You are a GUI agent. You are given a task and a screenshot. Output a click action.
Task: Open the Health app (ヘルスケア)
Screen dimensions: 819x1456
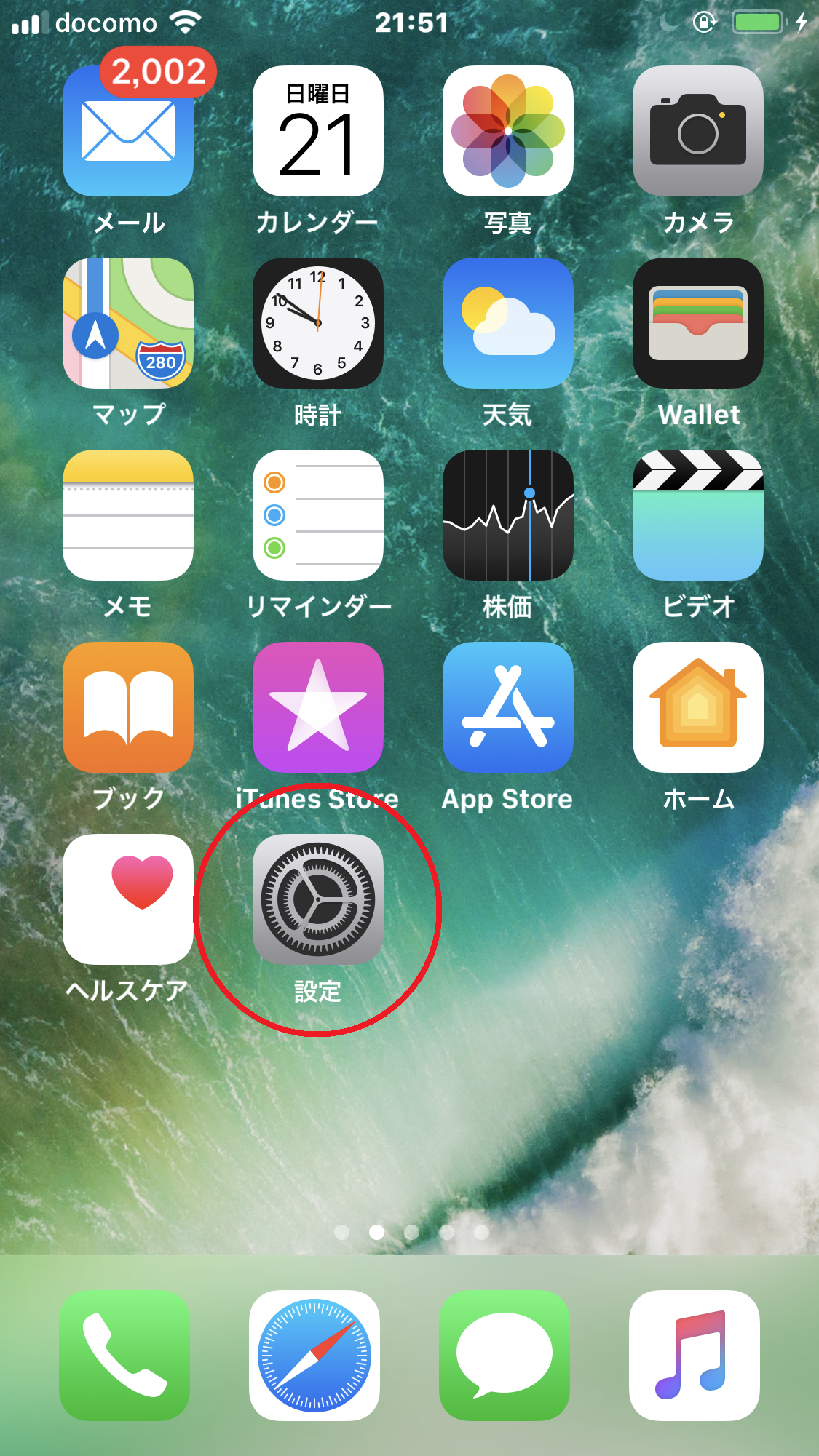click(x=128, y=899)
